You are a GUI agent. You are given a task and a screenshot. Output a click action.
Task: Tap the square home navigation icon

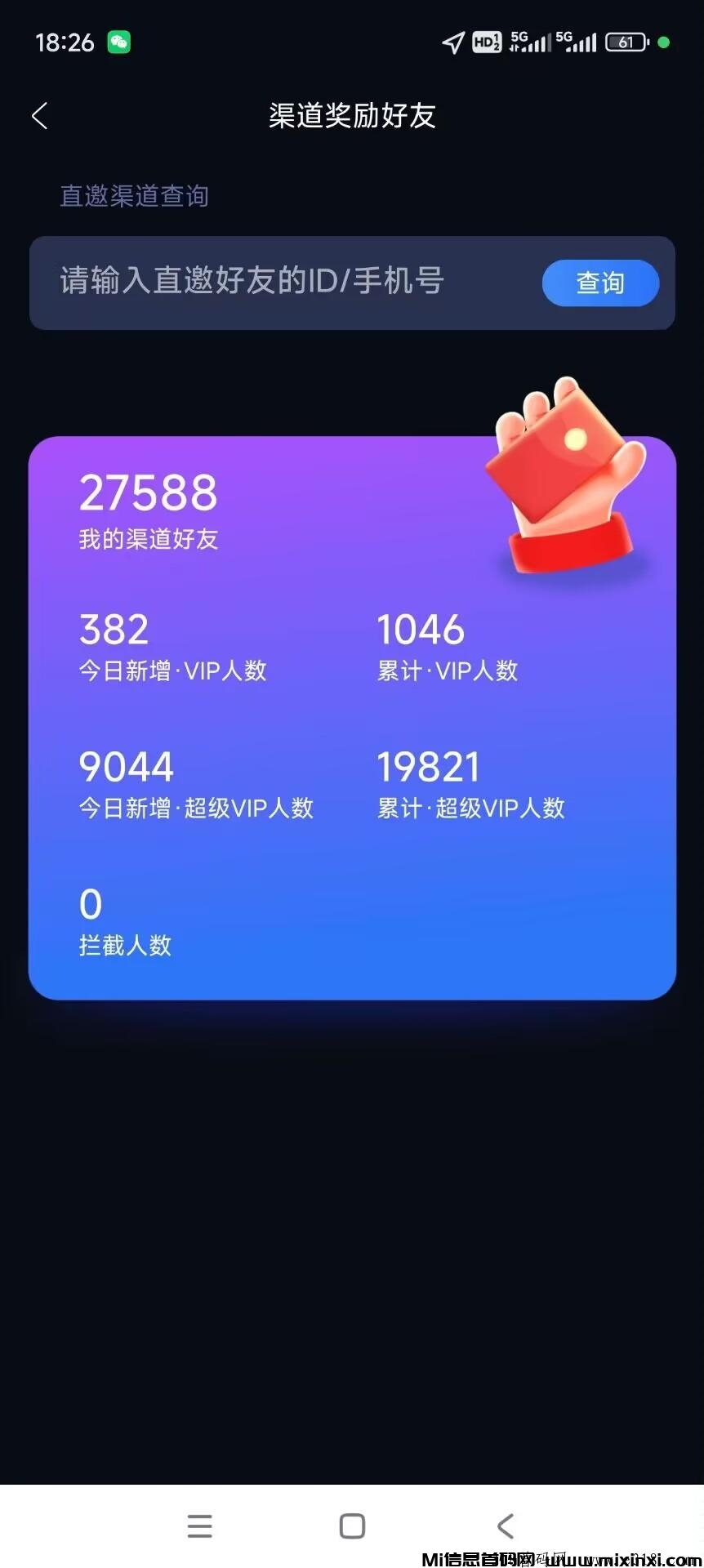(x=351, y=1526)
